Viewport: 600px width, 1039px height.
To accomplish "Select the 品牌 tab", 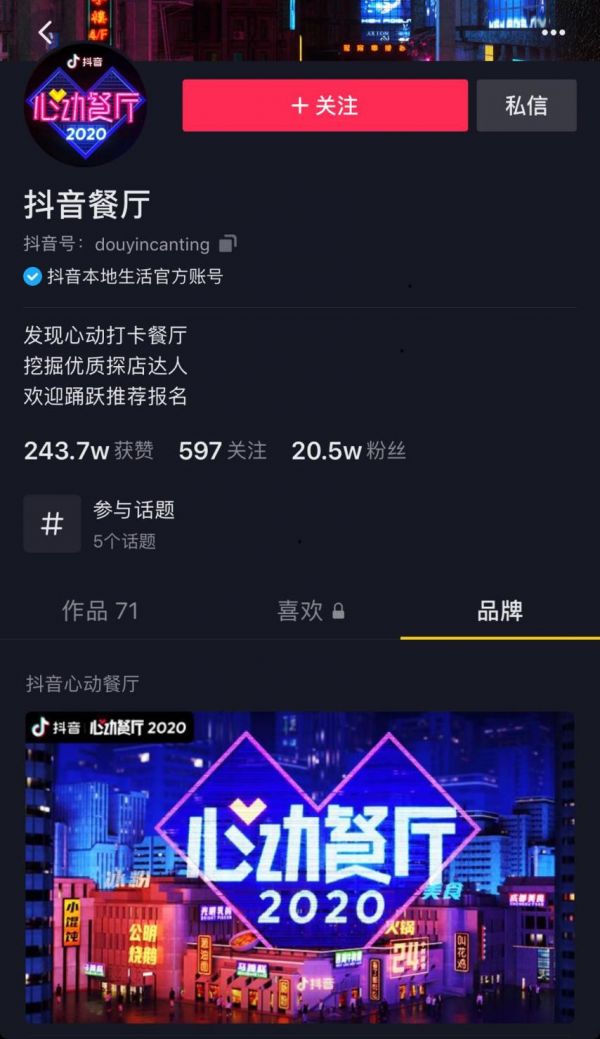I will [500, 611].
